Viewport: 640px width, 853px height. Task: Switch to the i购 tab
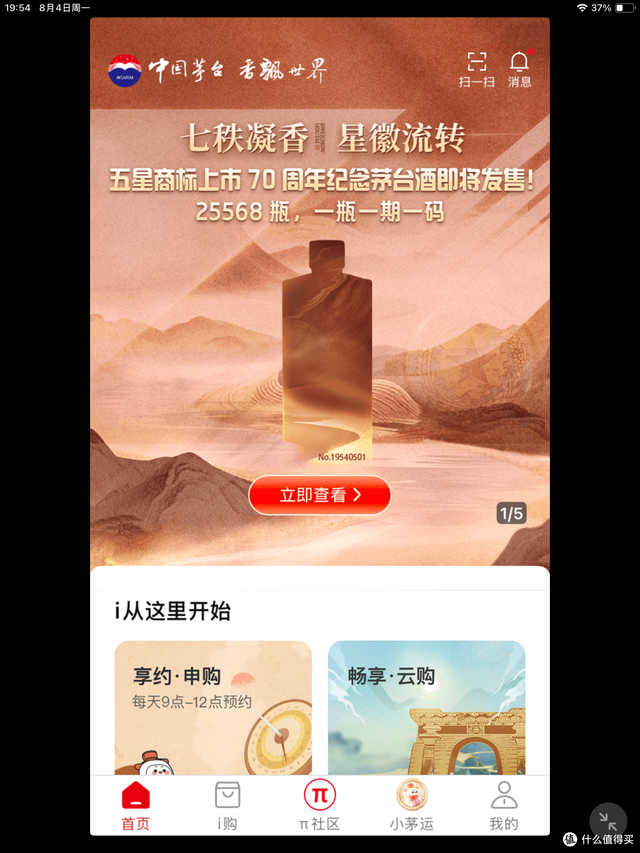[x=227, y=805]
